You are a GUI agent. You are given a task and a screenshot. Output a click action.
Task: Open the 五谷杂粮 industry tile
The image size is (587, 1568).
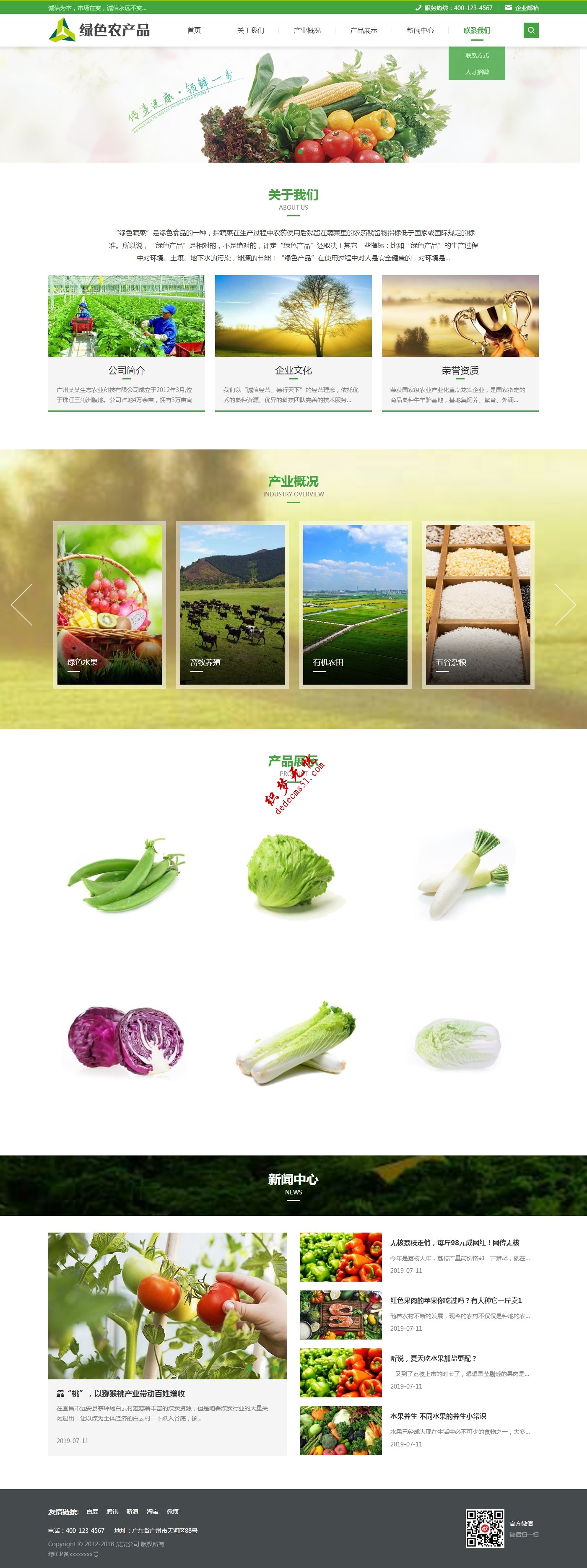[478, 605]
